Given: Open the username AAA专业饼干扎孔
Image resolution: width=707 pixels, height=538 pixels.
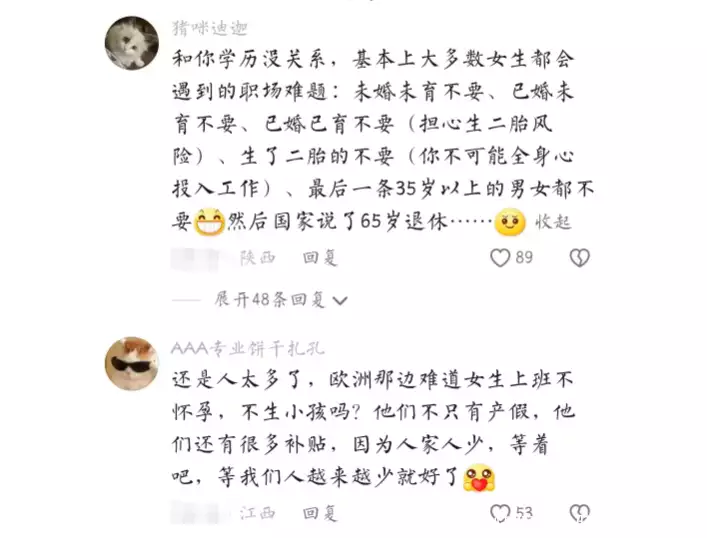Looking at the screenshot, I should [246, 347].
